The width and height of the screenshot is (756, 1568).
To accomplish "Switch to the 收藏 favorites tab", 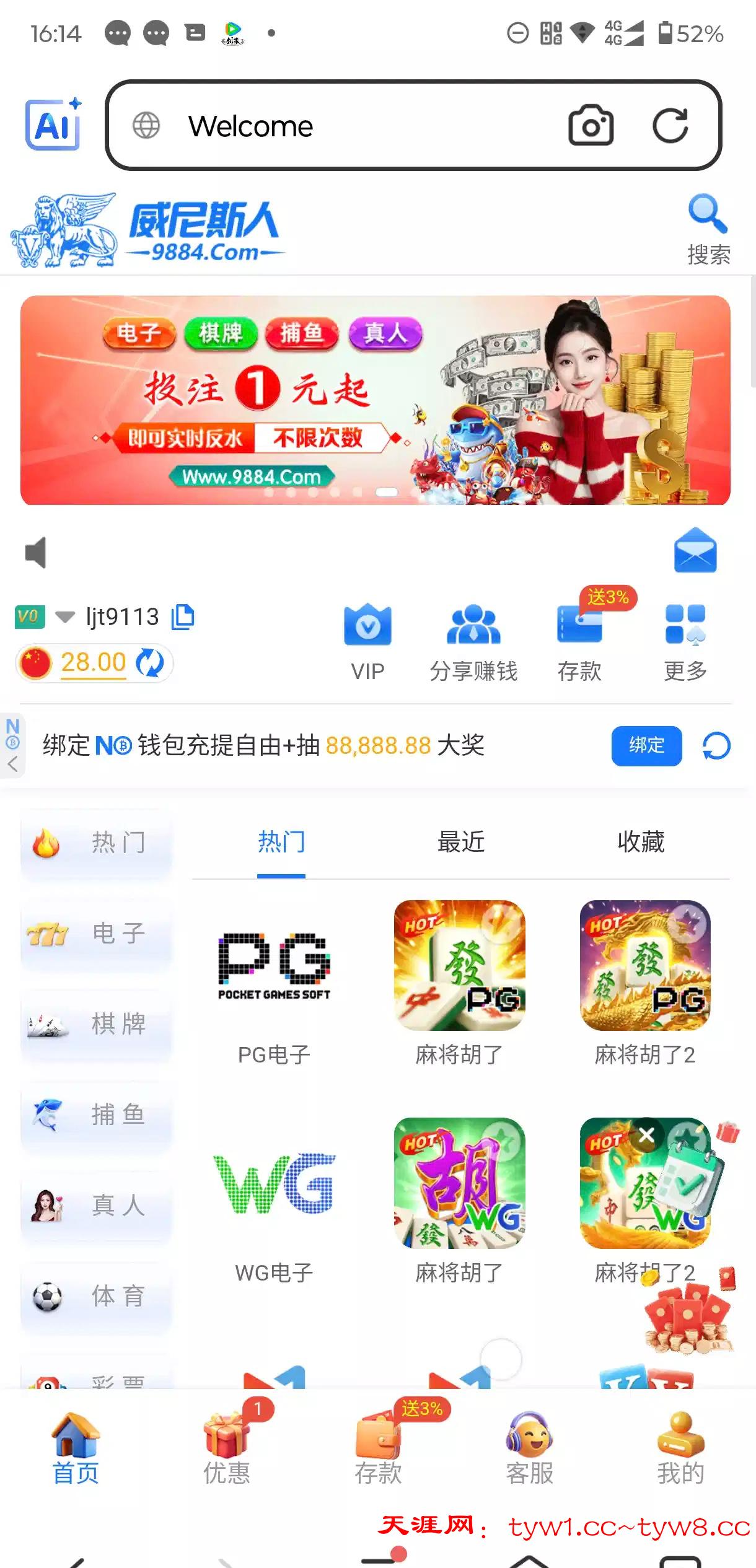I will (641, 842).
